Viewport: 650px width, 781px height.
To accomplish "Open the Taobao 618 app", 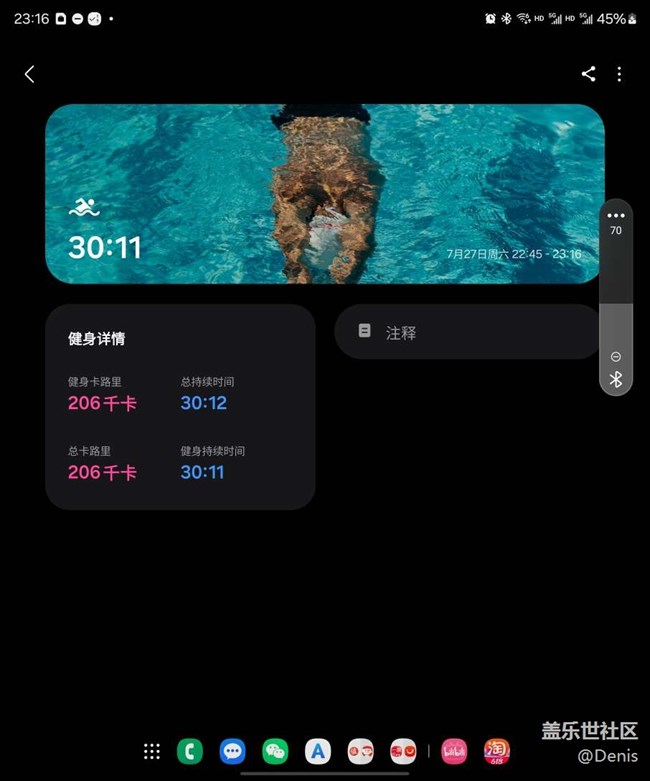I will click(x=497, y=751).
